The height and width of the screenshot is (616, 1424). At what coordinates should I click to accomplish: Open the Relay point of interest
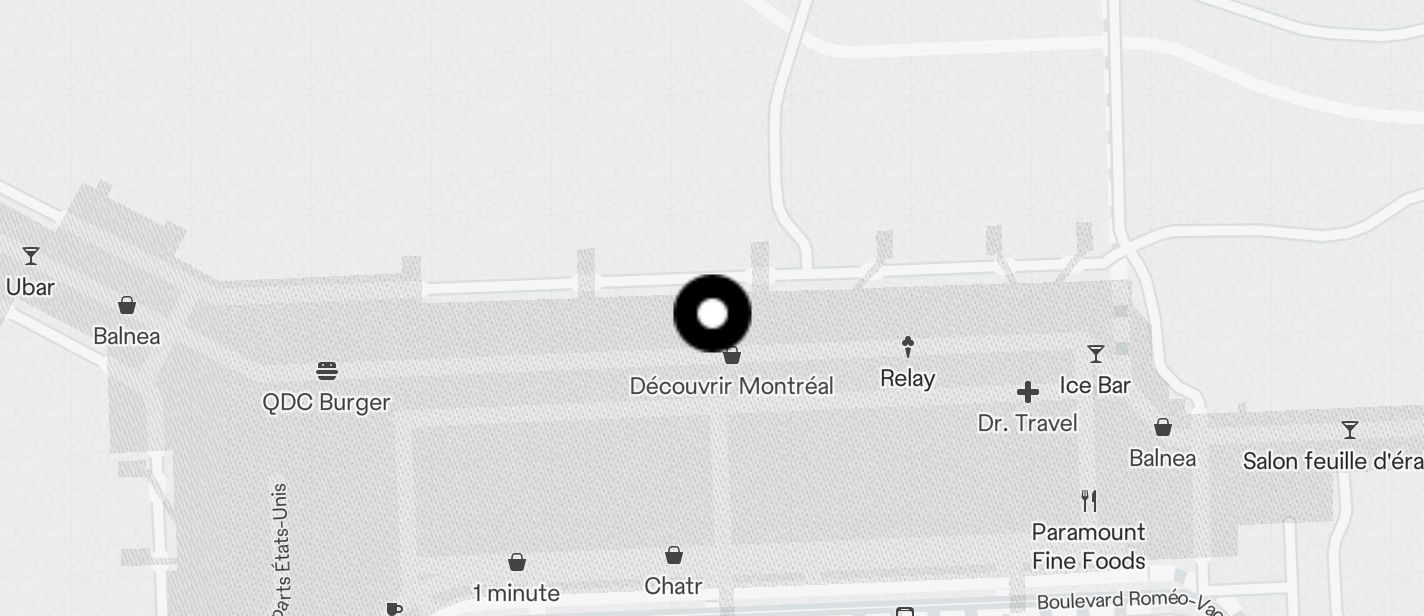tap(908, 348)
